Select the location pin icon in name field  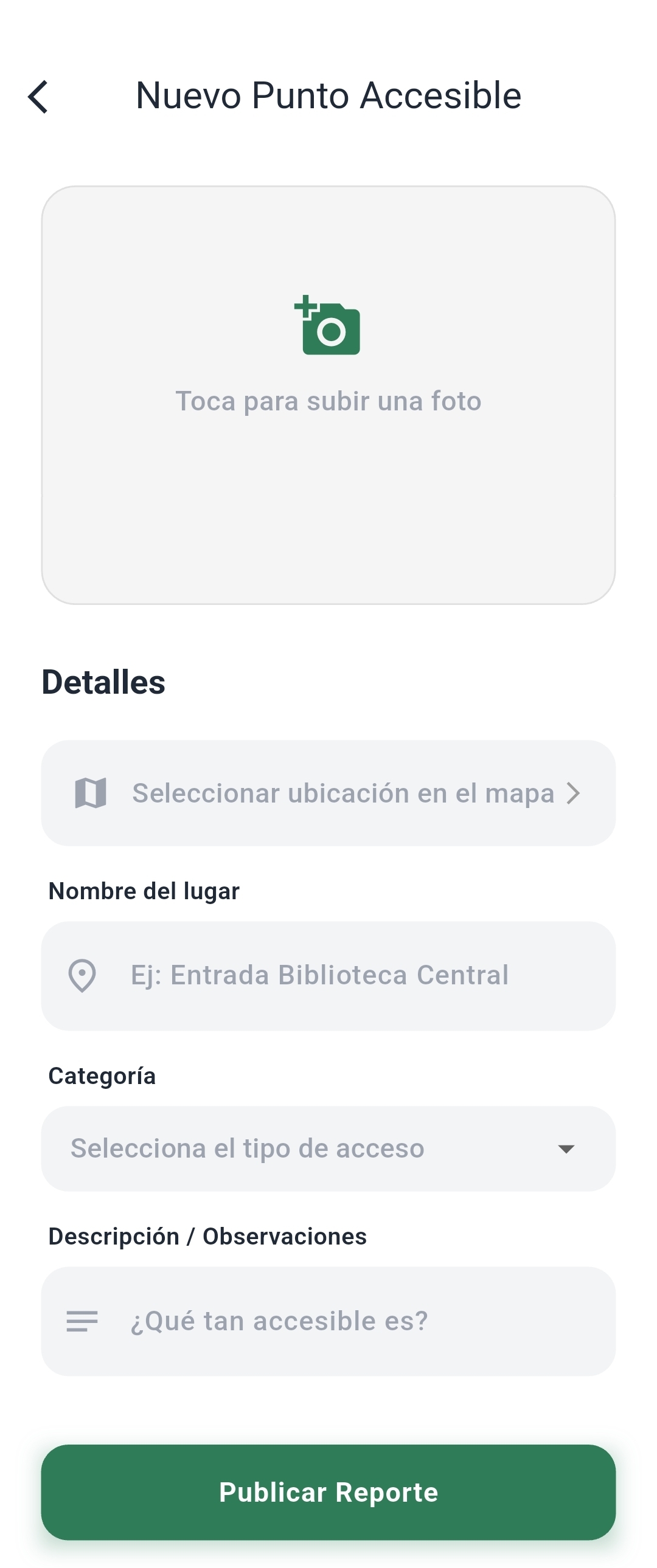coord(82,975)
